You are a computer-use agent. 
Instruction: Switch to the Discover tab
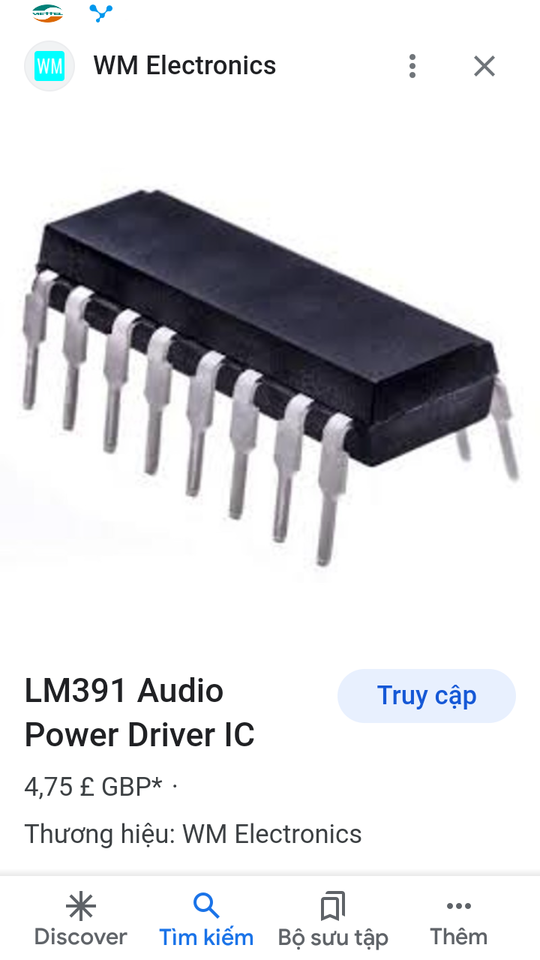click(80, 920)
